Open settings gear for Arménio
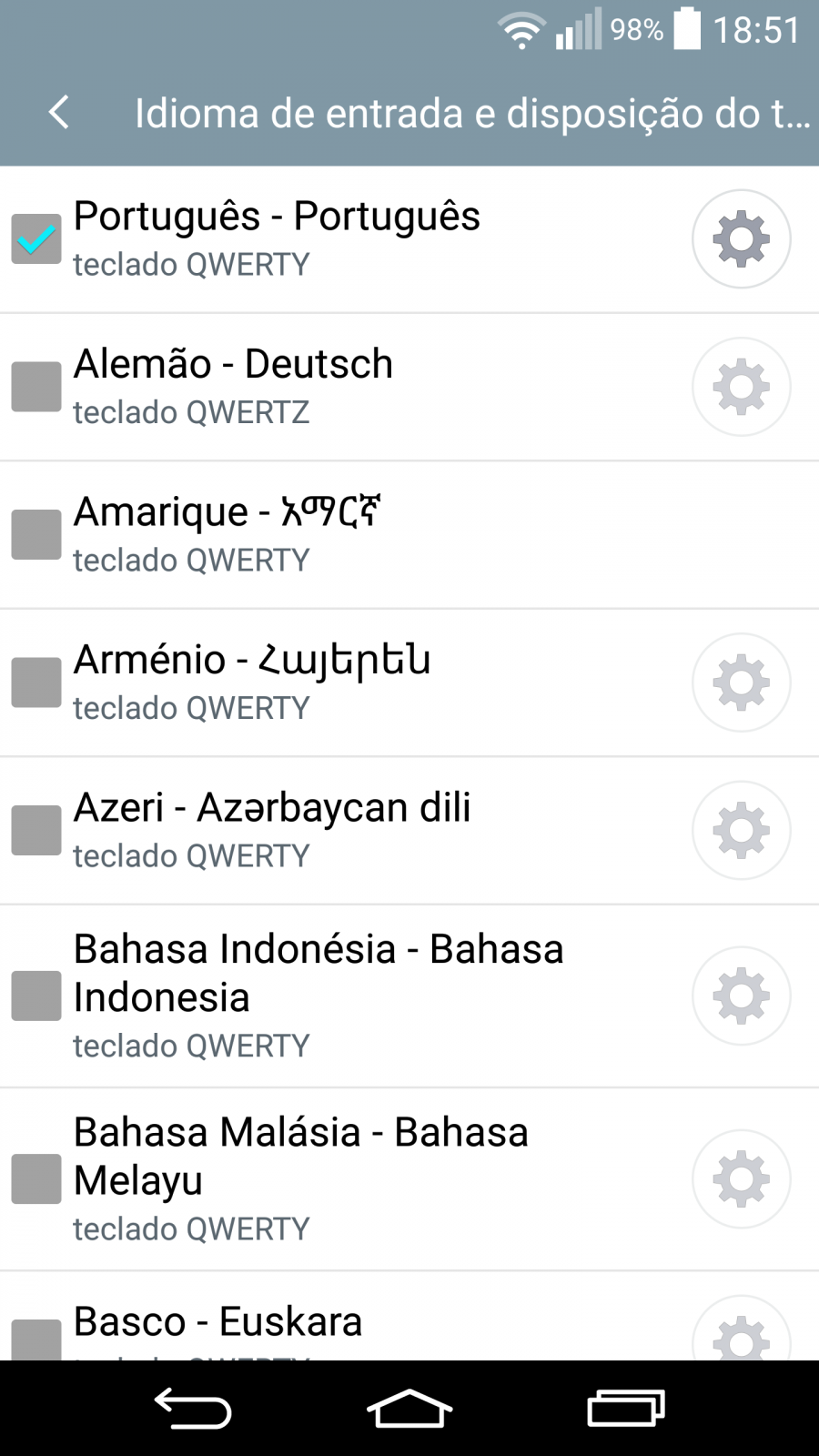Image resolution: width=819 pixels, height=1456 pixels. (742, 682)
